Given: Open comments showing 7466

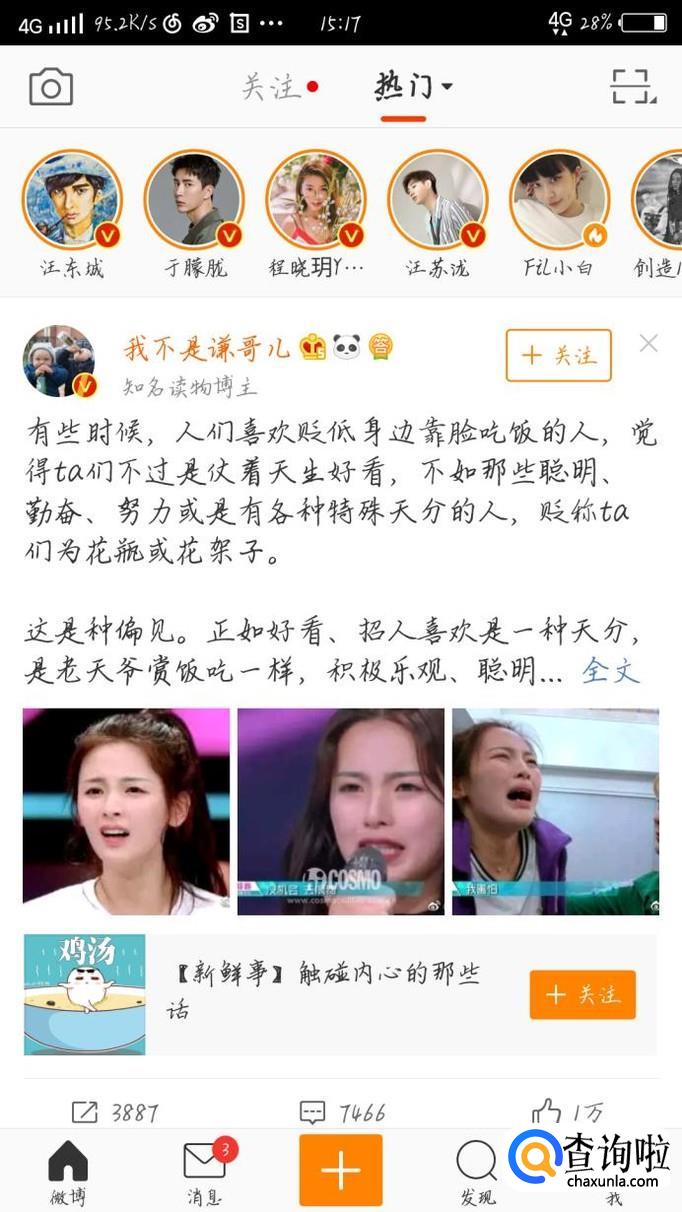Looking at the screenshot, I should [342, 1111].
